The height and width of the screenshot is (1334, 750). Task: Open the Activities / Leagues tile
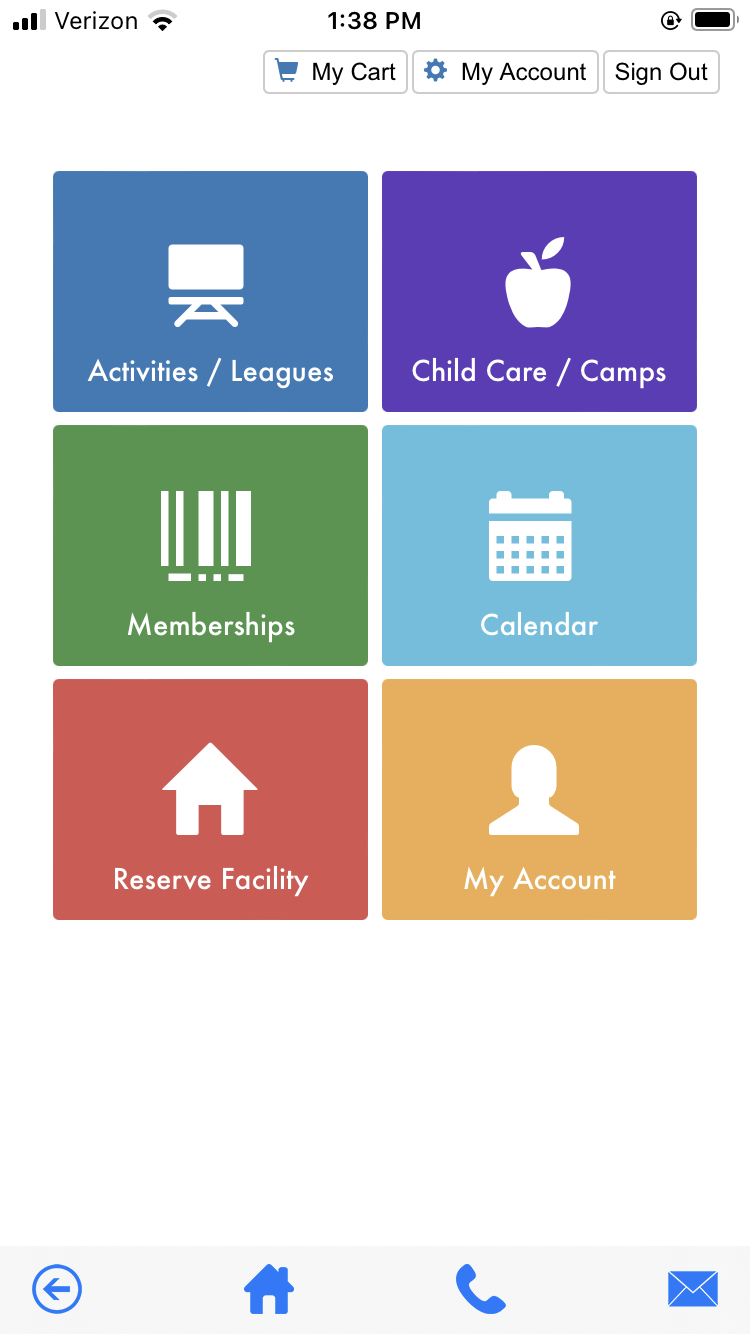point(210,291)
